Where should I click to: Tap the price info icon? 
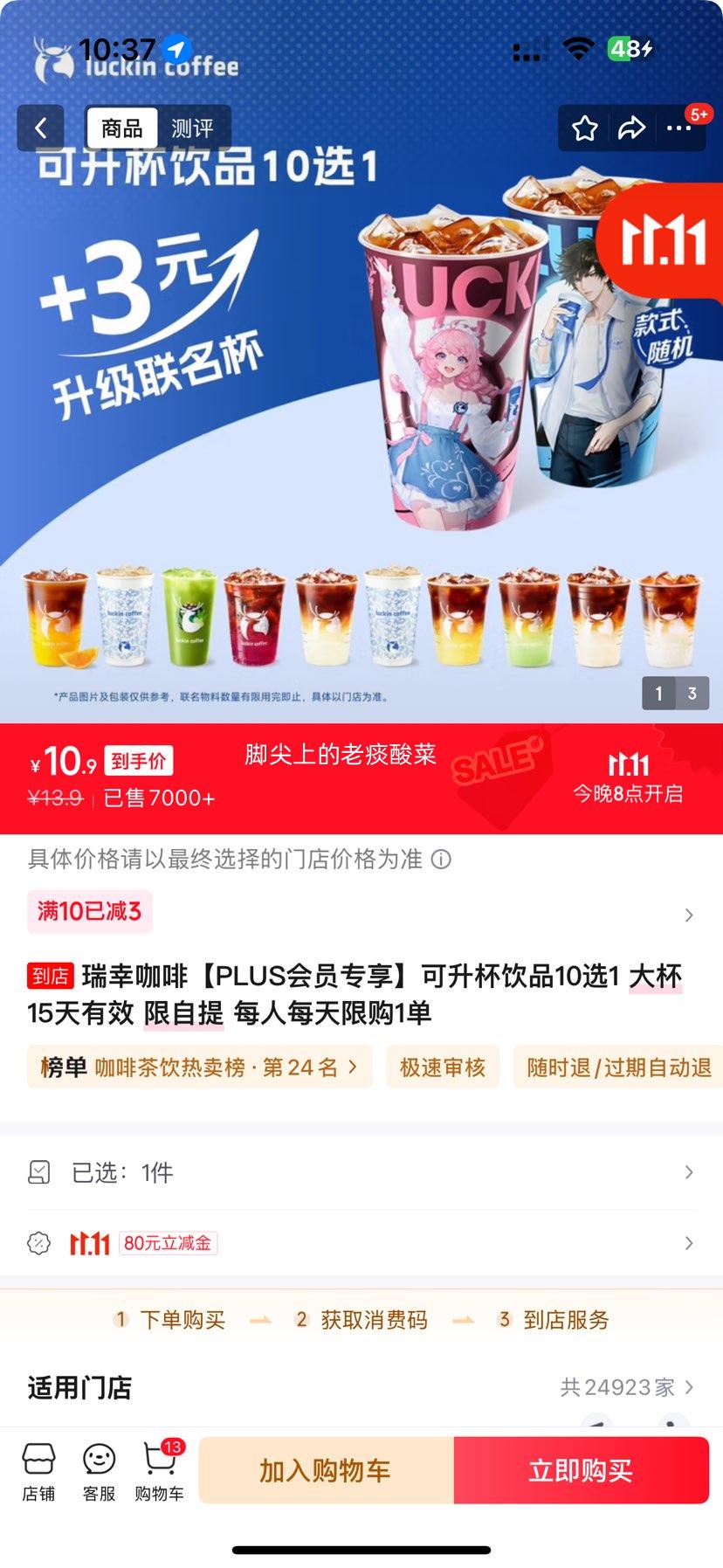(442, 860)
